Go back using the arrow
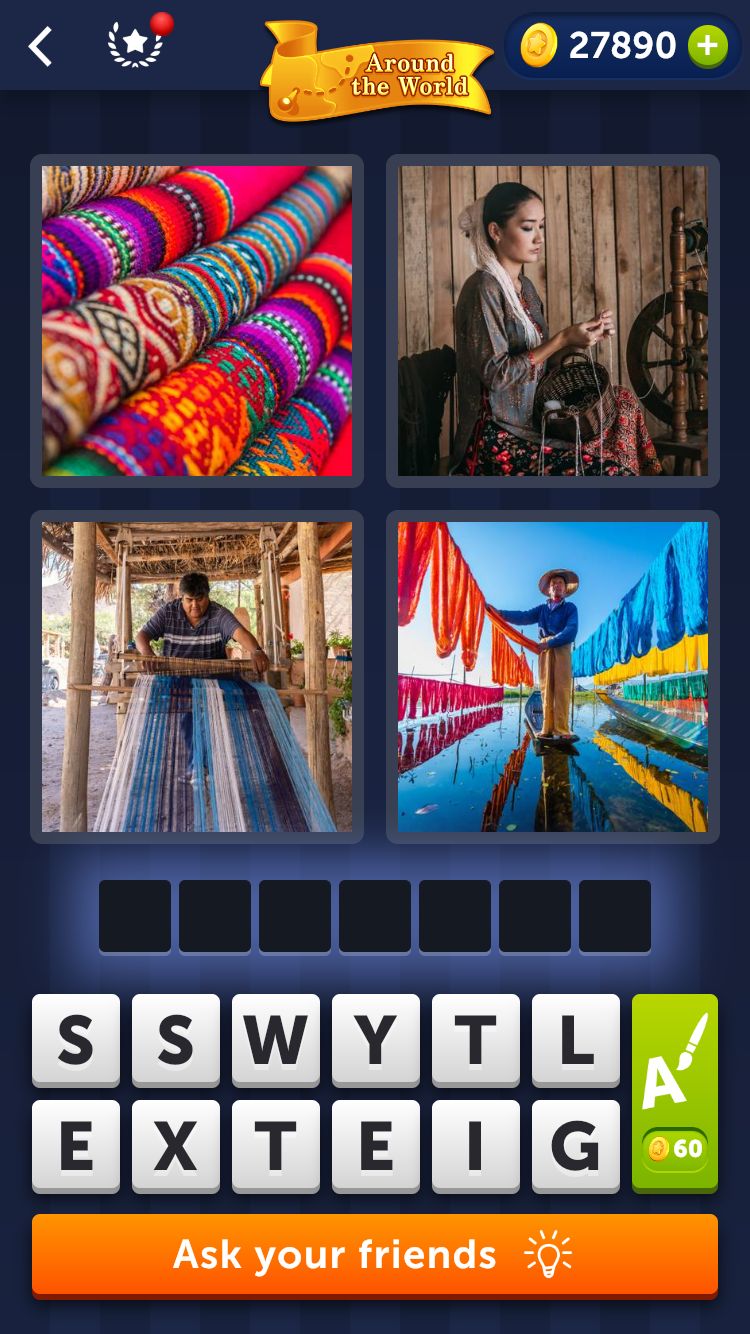The image size is (750, 1334). tap(40, 47)
